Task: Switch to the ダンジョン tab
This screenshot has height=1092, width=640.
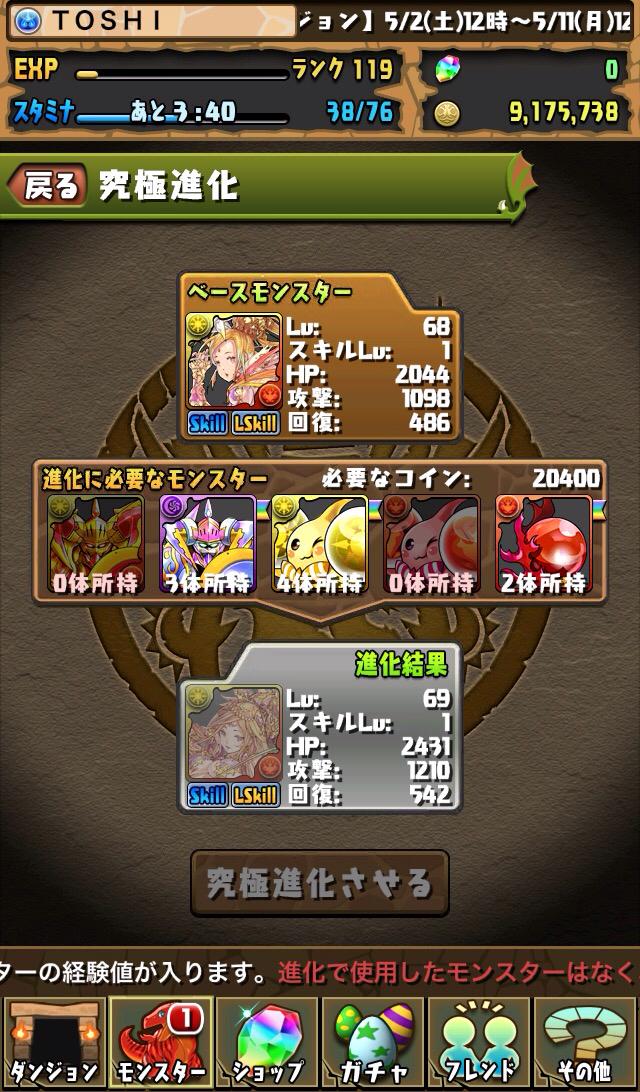Action: (53, 1043)
